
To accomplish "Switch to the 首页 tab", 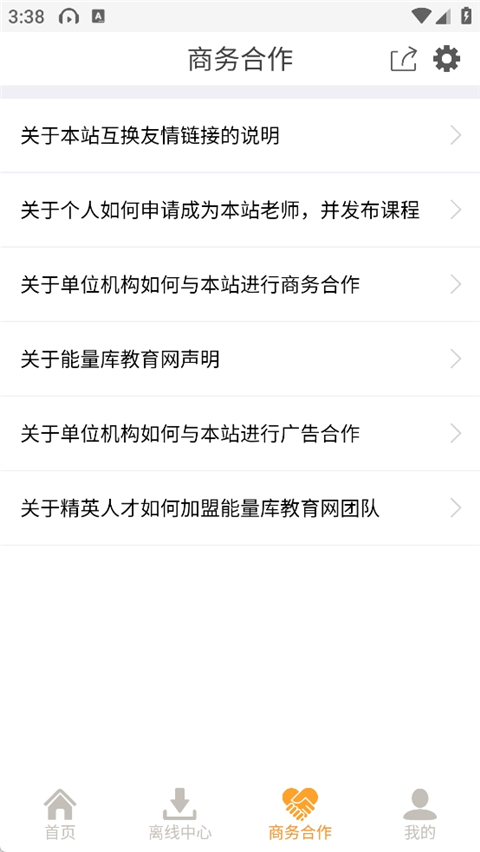I will (60, 814).
